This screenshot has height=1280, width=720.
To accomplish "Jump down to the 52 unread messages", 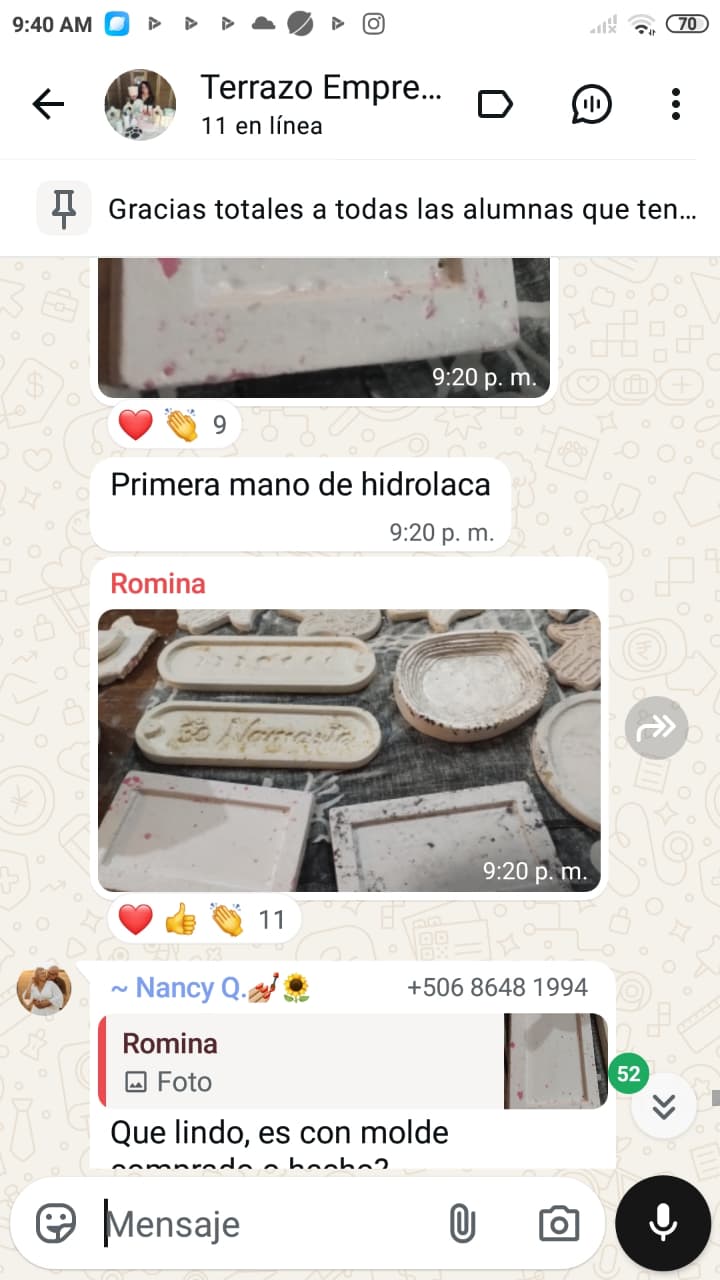I will tap(663, 1105).
